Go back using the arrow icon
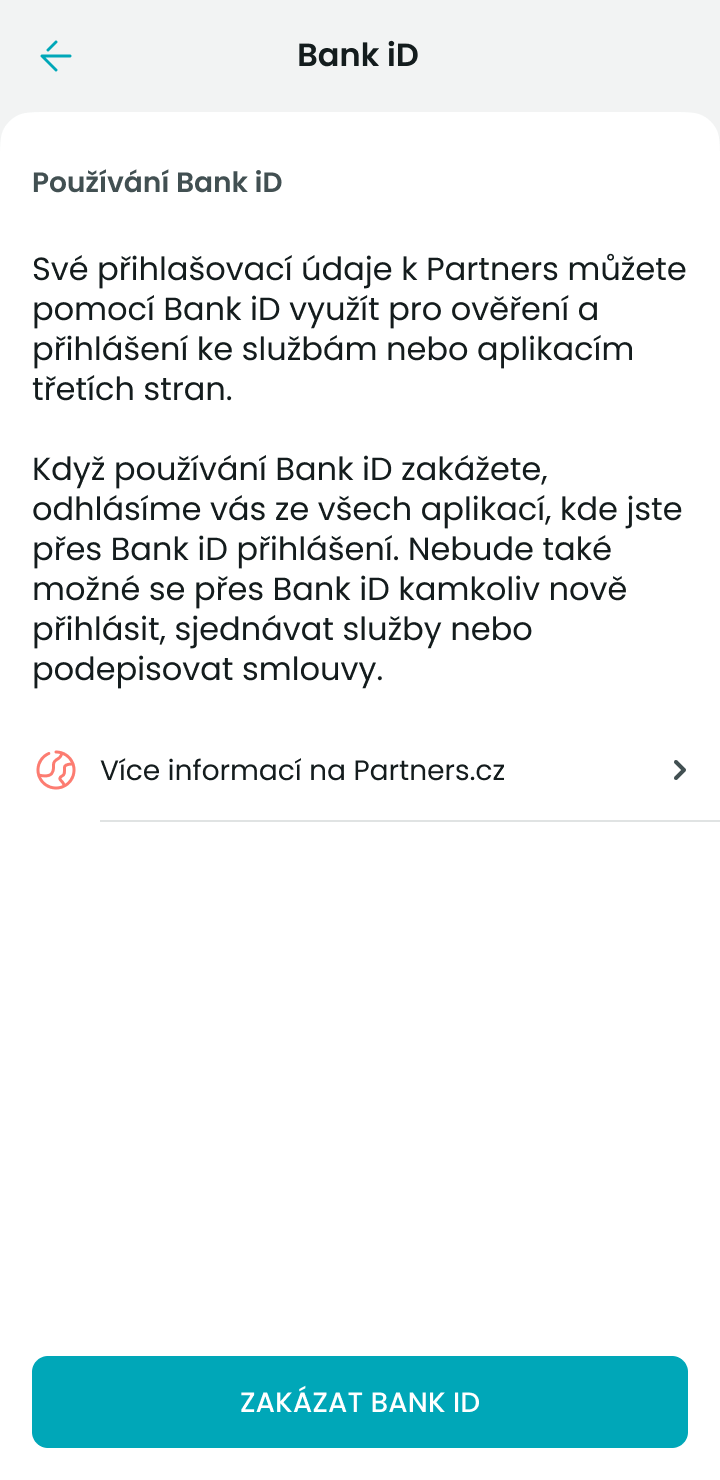The height and width of the screenshot is (1480, 720). click(56, 56)
